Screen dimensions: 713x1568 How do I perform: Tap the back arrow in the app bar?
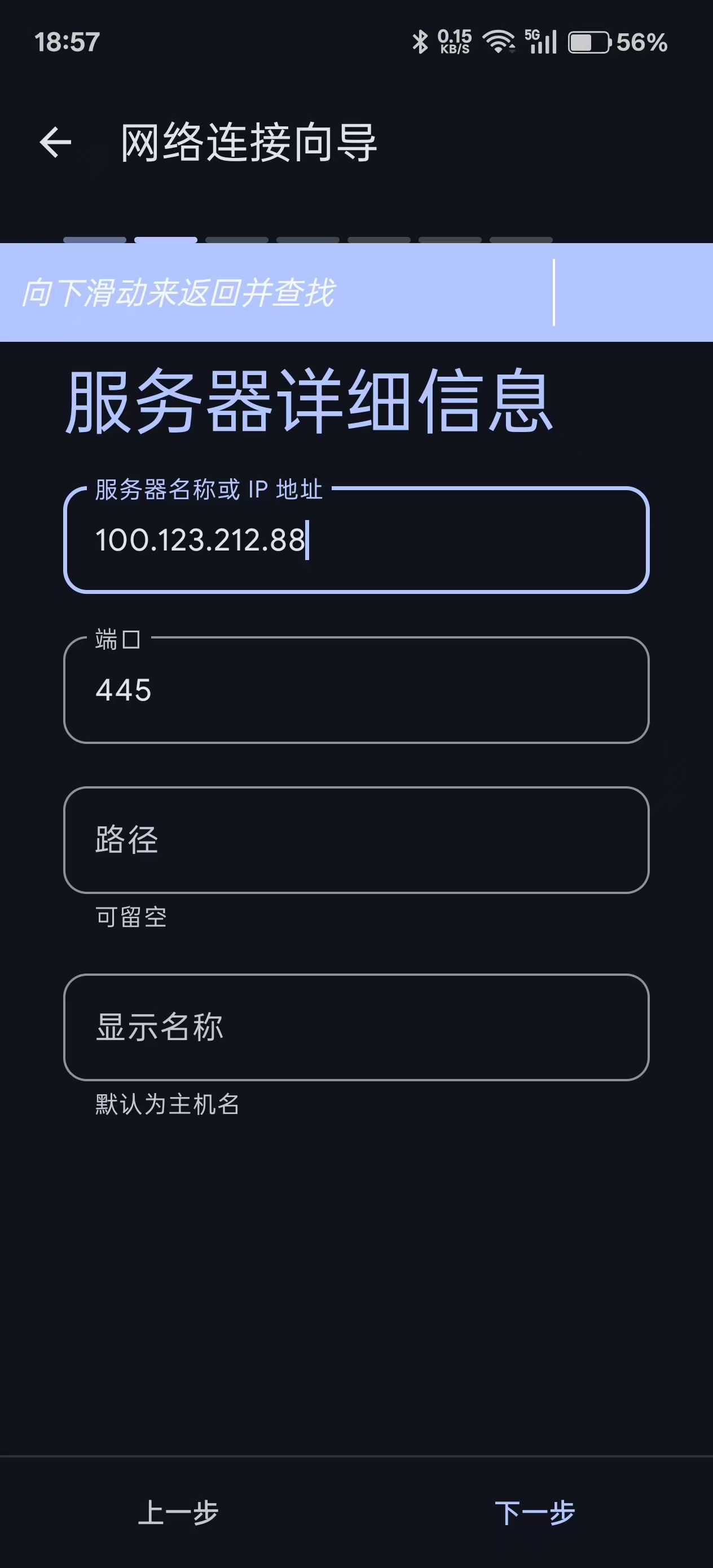click(x=55, y=143)
